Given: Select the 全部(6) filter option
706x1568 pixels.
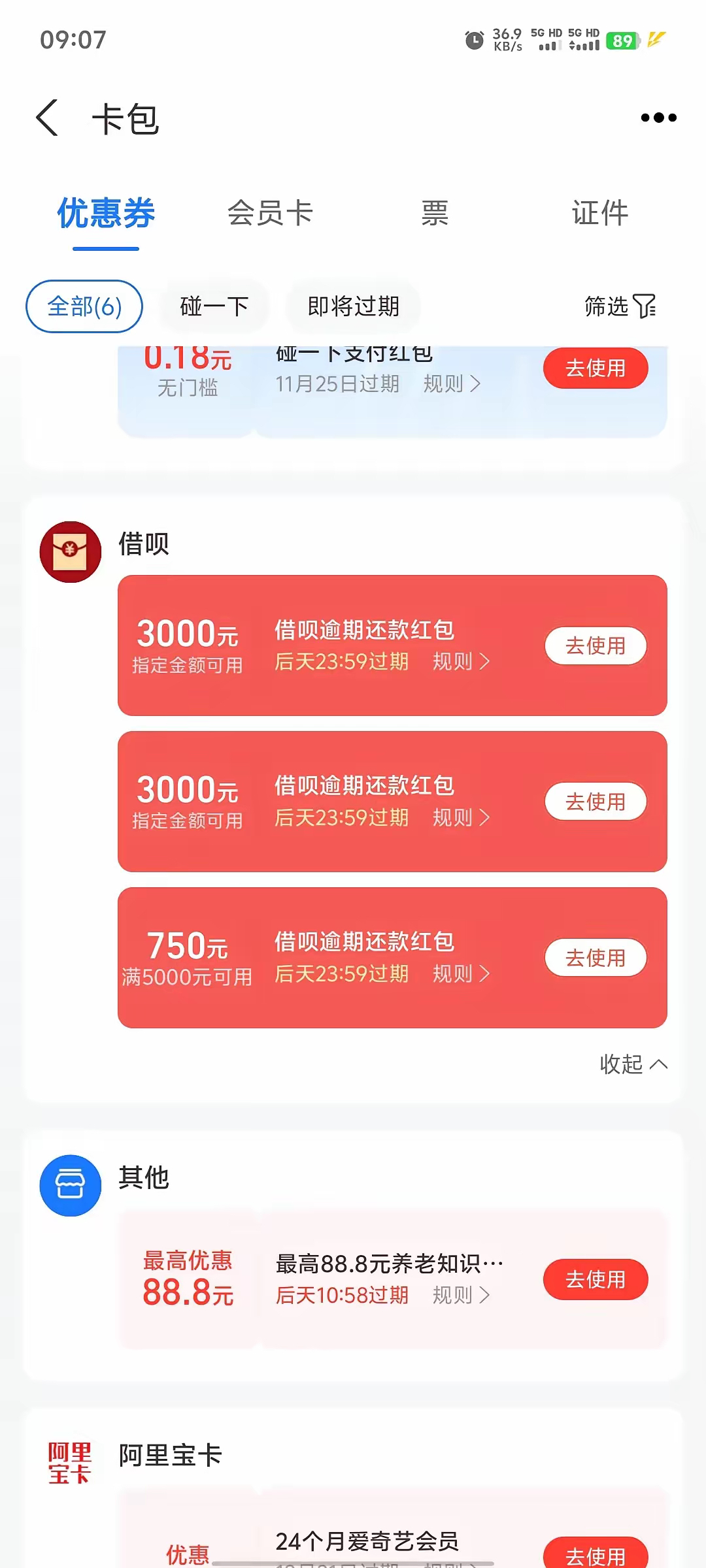Looking at the screenshot, I should point(84,306).
